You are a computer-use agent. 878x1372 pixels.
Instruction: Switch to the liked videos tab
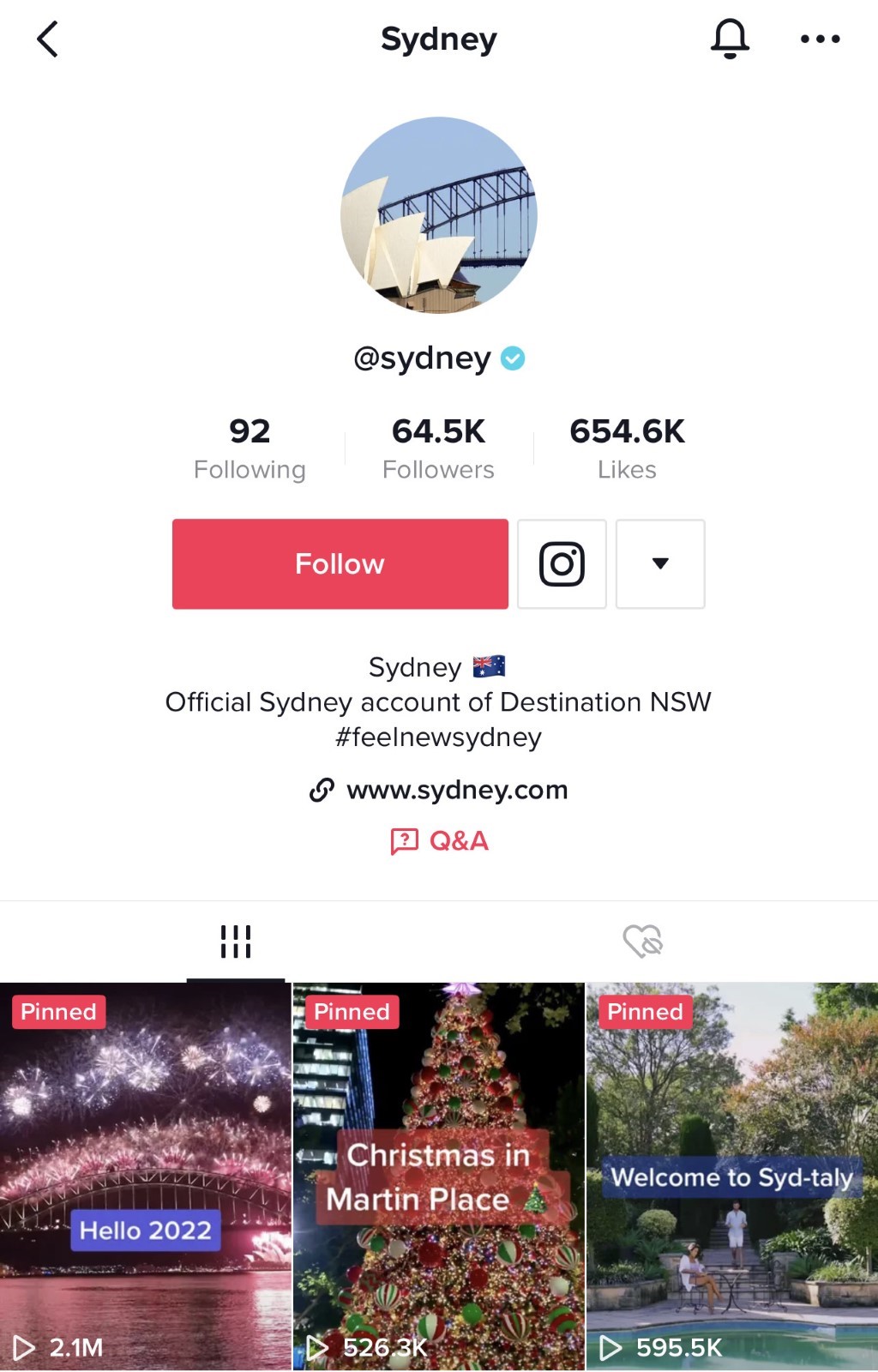[642, 941]
